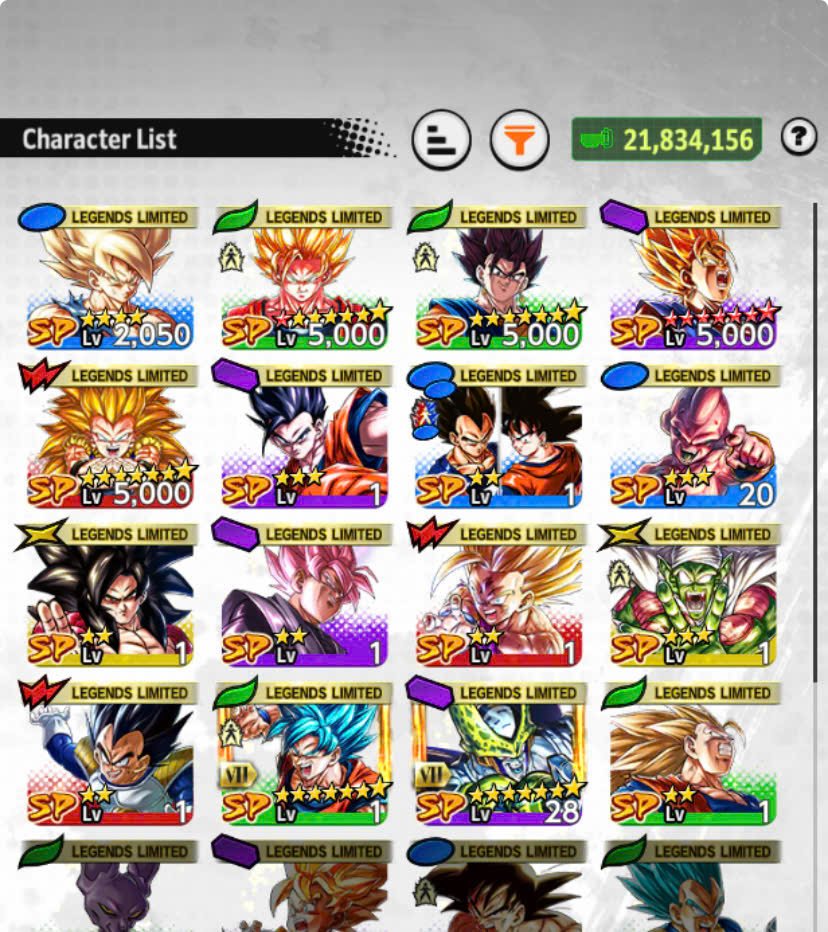The image size is (828, 932).
Task: Choose the Cell card at level 28
Action: (x=498, y=752)
